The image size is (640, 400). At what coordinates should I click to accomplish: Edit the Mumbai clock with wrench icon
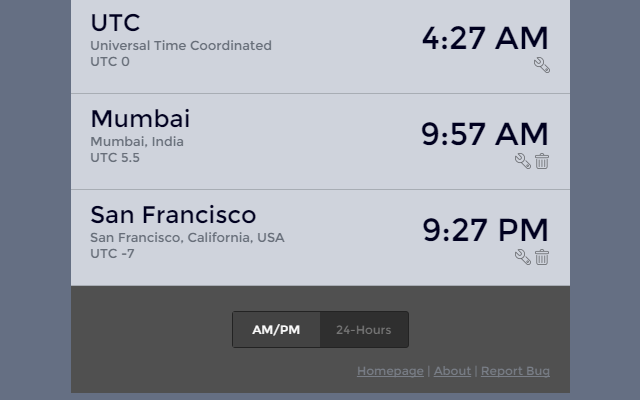coord(522,161)
